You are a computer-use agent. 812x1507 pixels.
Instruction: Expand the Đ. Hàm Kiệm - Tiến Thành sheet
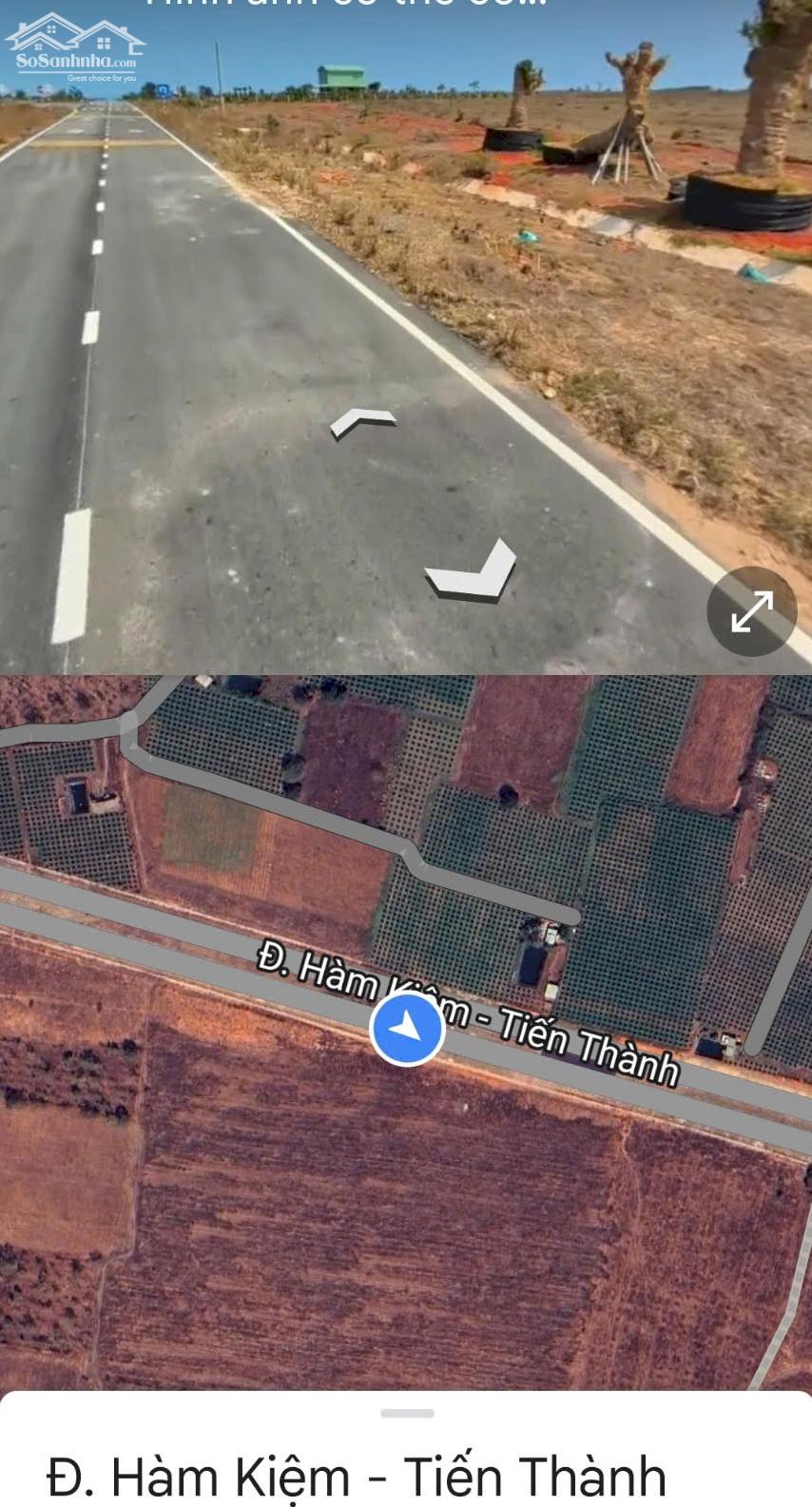(407, 1414)
